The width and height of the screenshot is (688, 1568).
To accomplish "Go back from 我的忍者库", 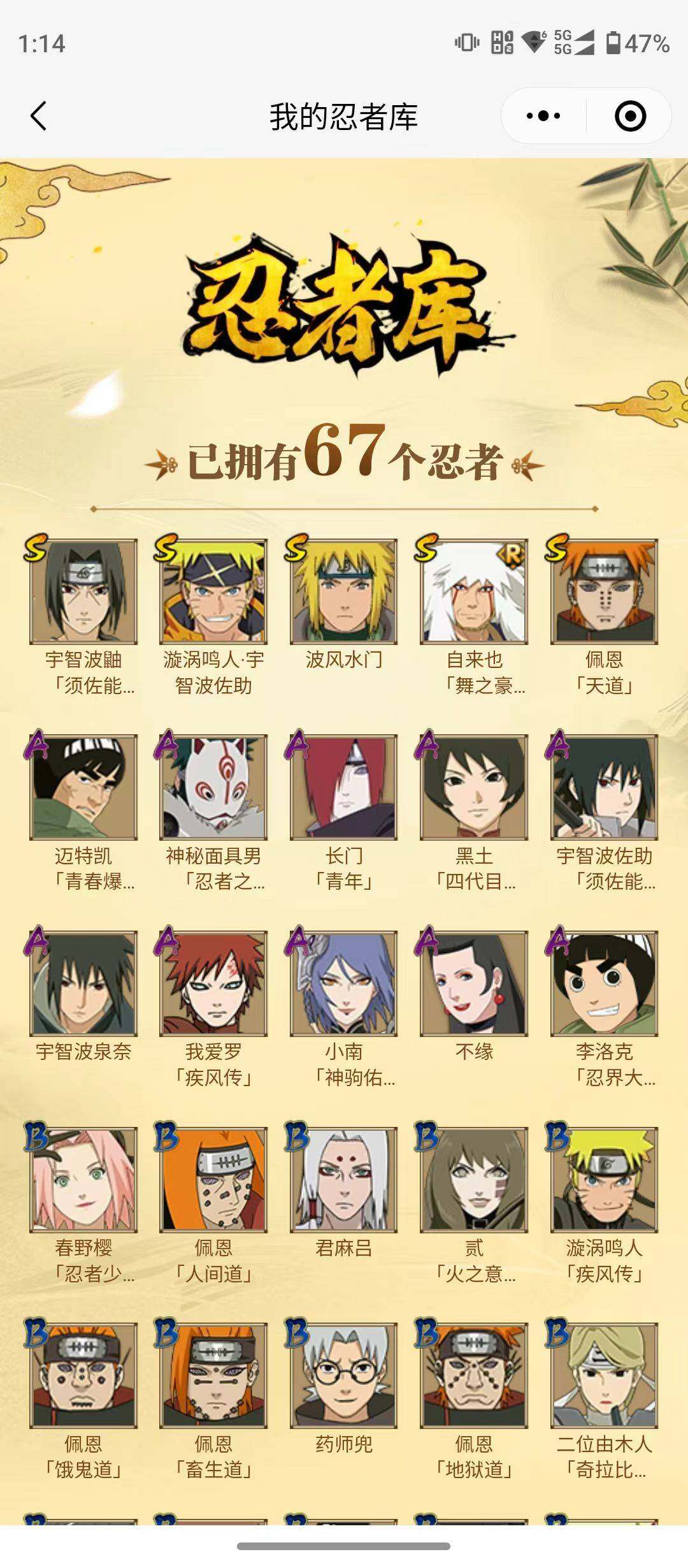I will click(39, 116).
